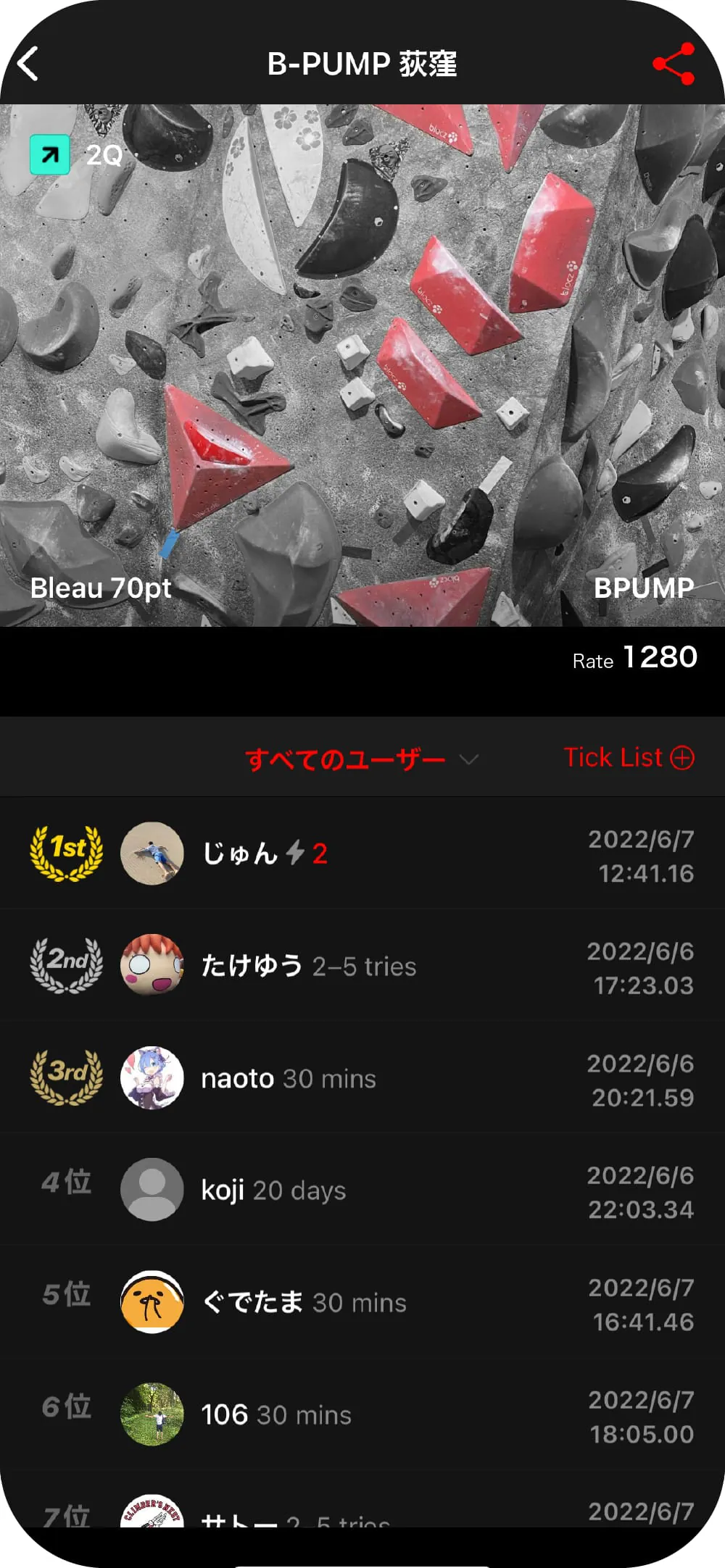The image size is (725, 1568).
Task: Open the Bleau 70pt wall photo
Action: tap(362, 365)
